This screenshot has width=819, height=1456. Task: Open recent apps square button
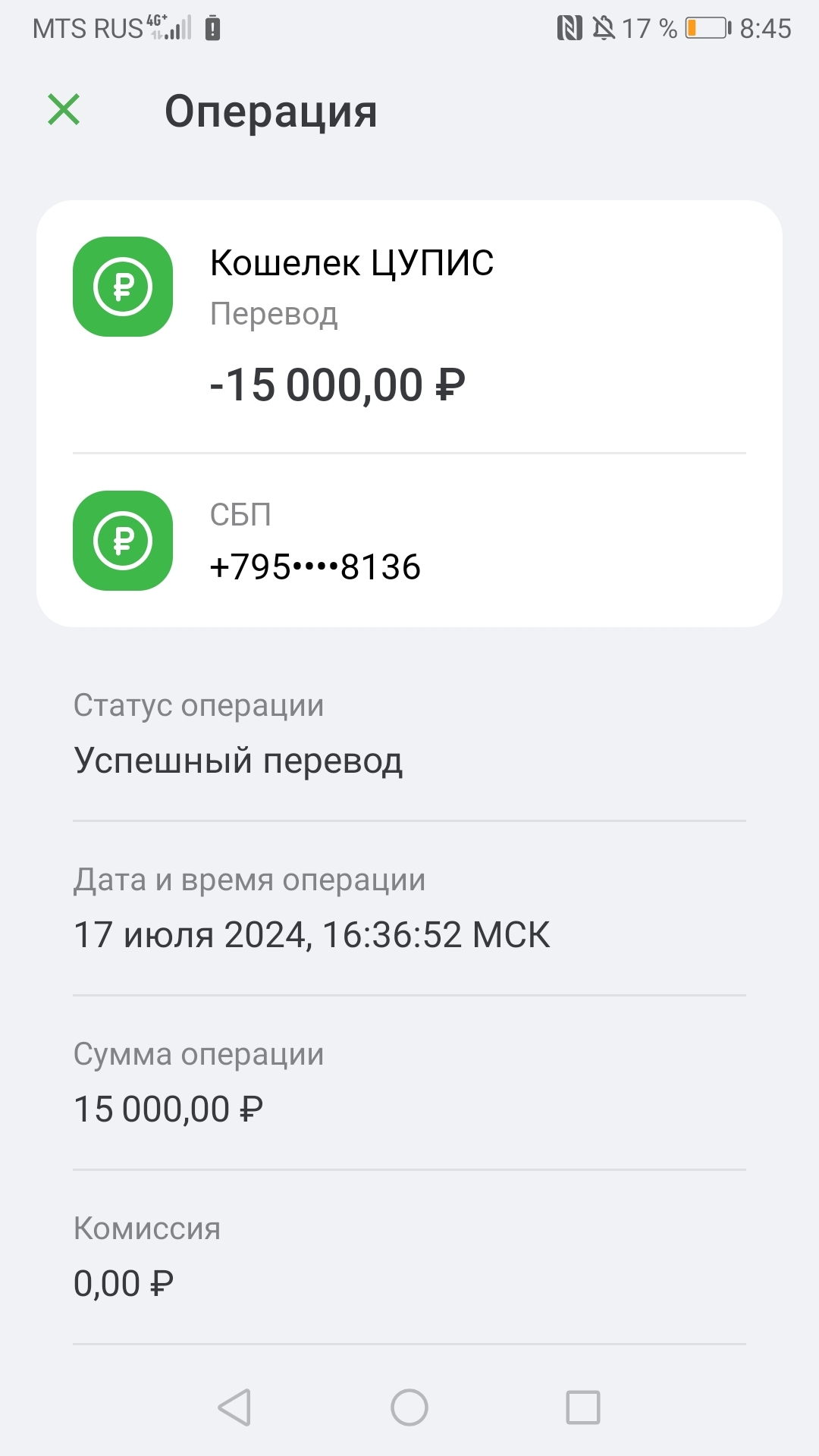(x=583, y=1407)
